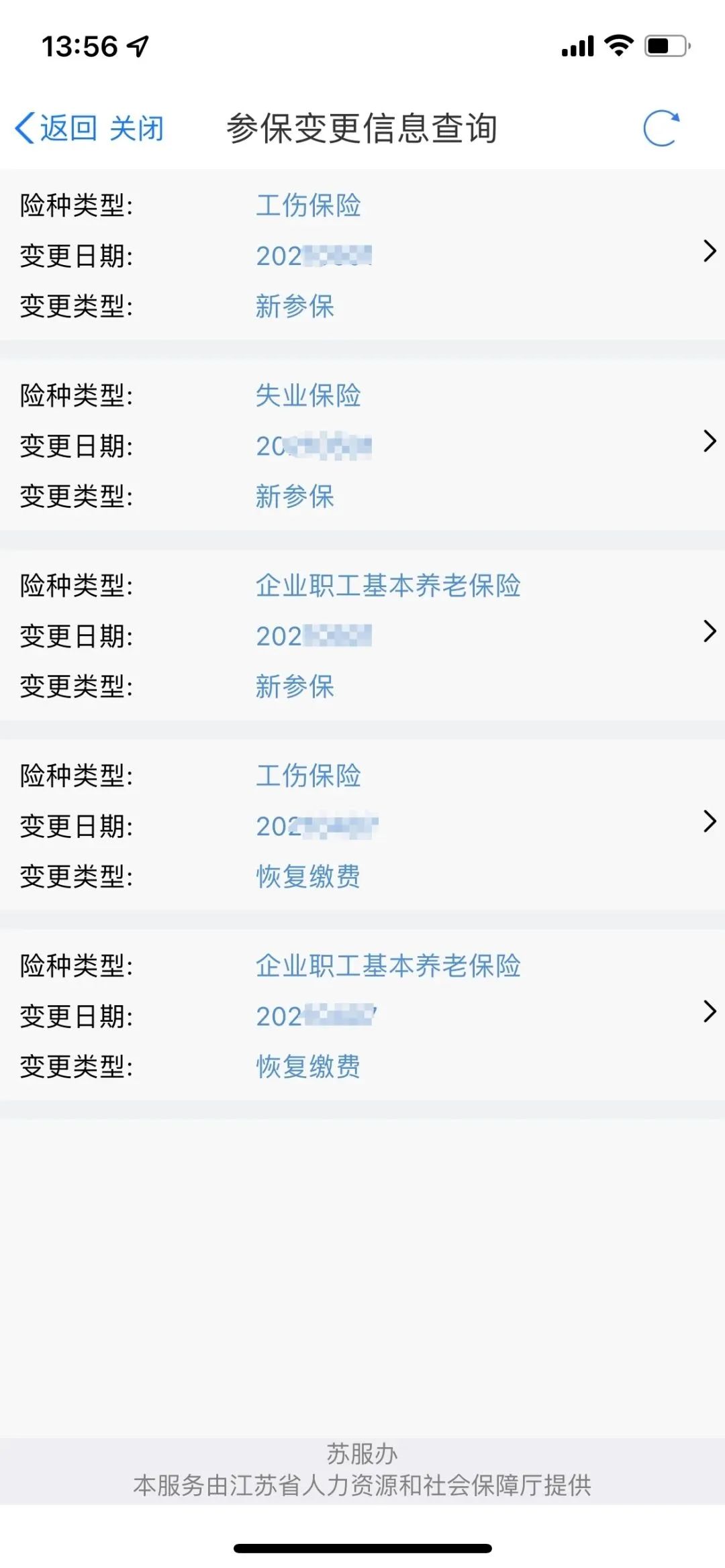Tap 返回 to go back
The height and width of the screenshot is (1568, 725).
tap(56, 128)
